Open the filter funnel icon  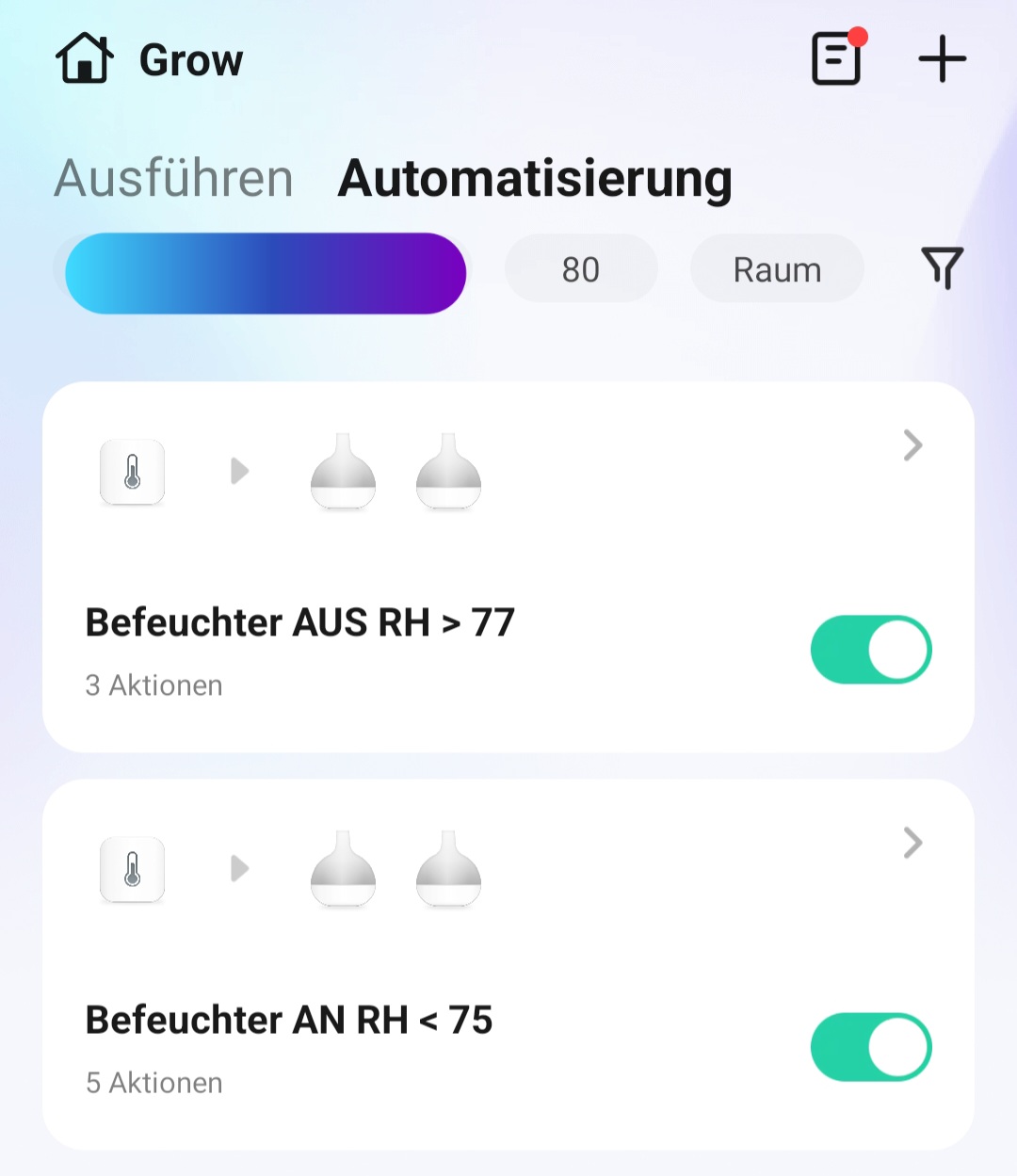942,268
